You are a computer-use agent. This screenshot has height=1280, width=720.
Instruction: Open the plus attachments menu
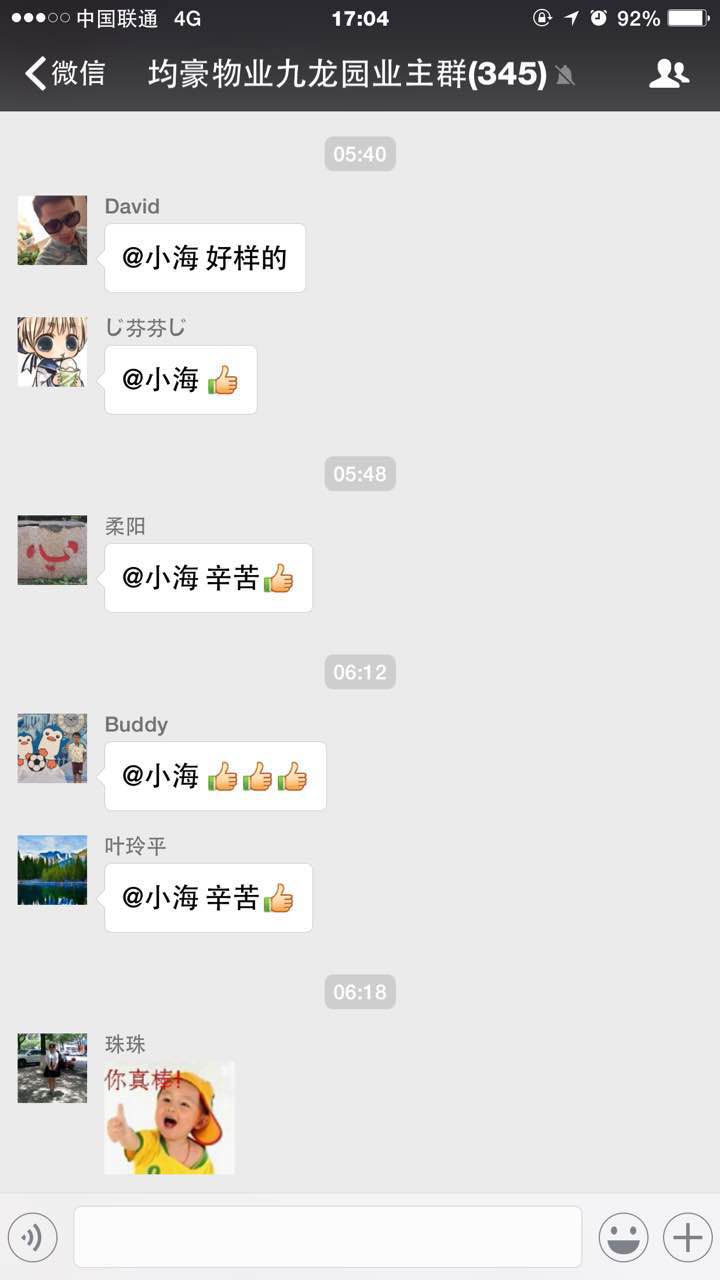pyautogui.click(x=687, y=1238)
